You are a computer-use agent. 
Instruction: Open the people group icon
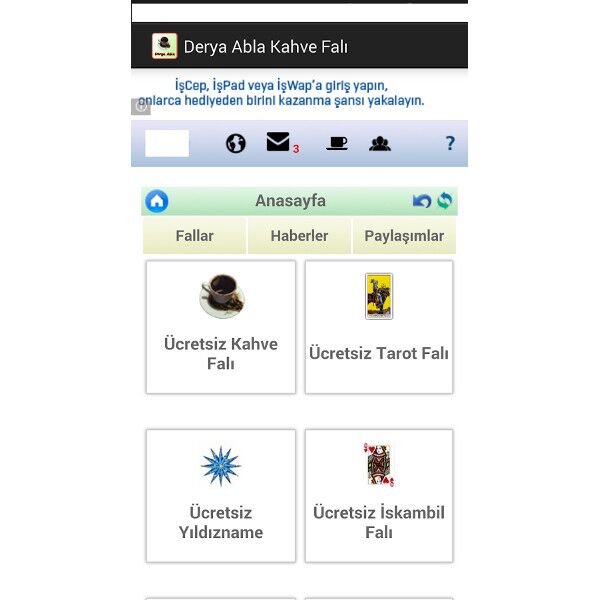379,143
